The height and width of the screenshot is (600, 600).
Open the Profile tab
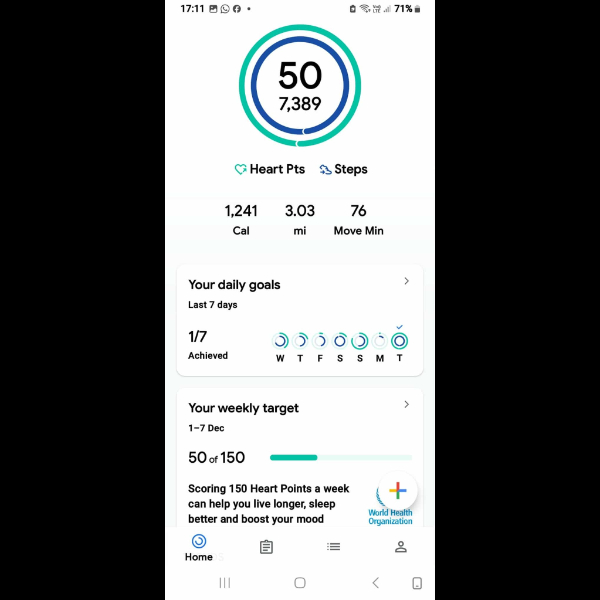400,547
